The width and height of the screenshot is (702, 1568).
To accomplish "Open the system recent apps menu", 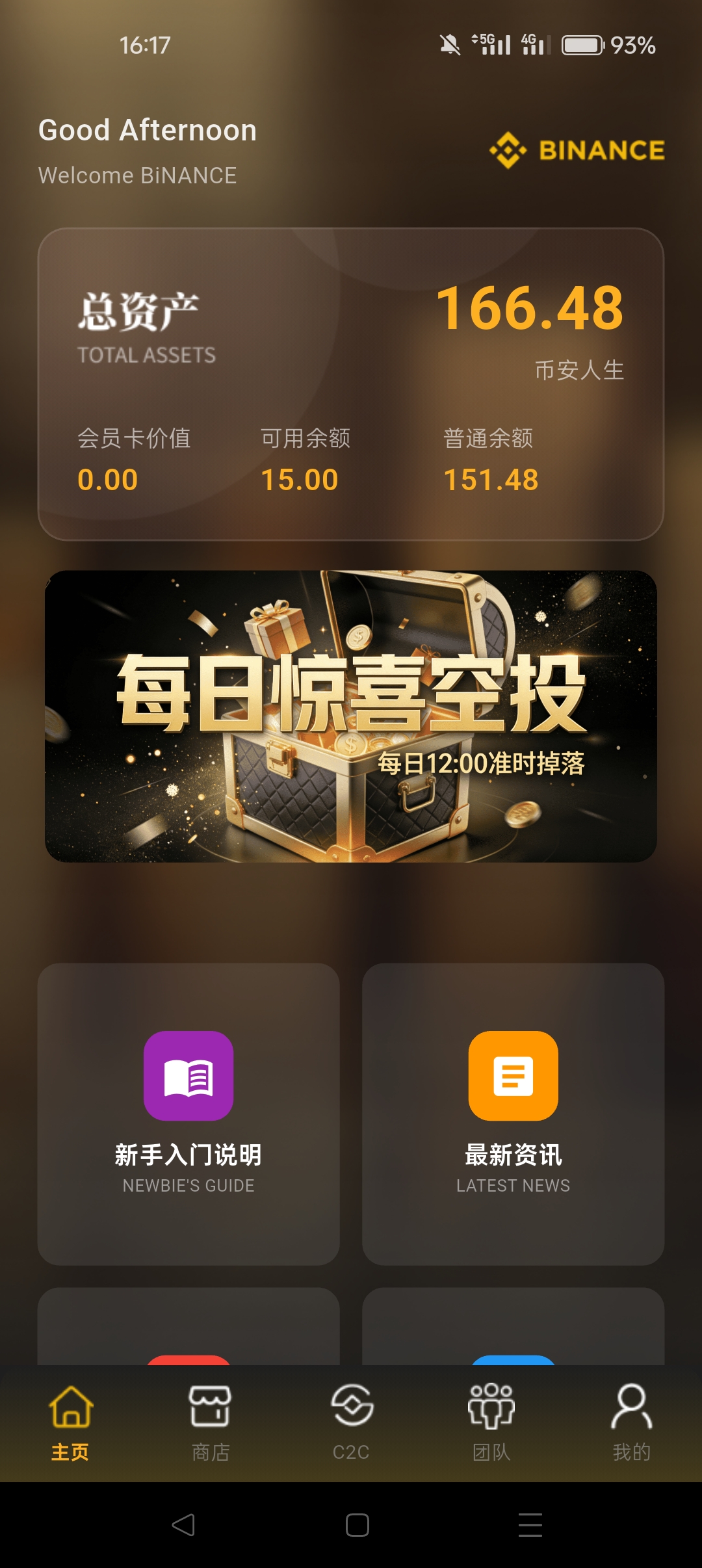I will (x=530, y=1525).
